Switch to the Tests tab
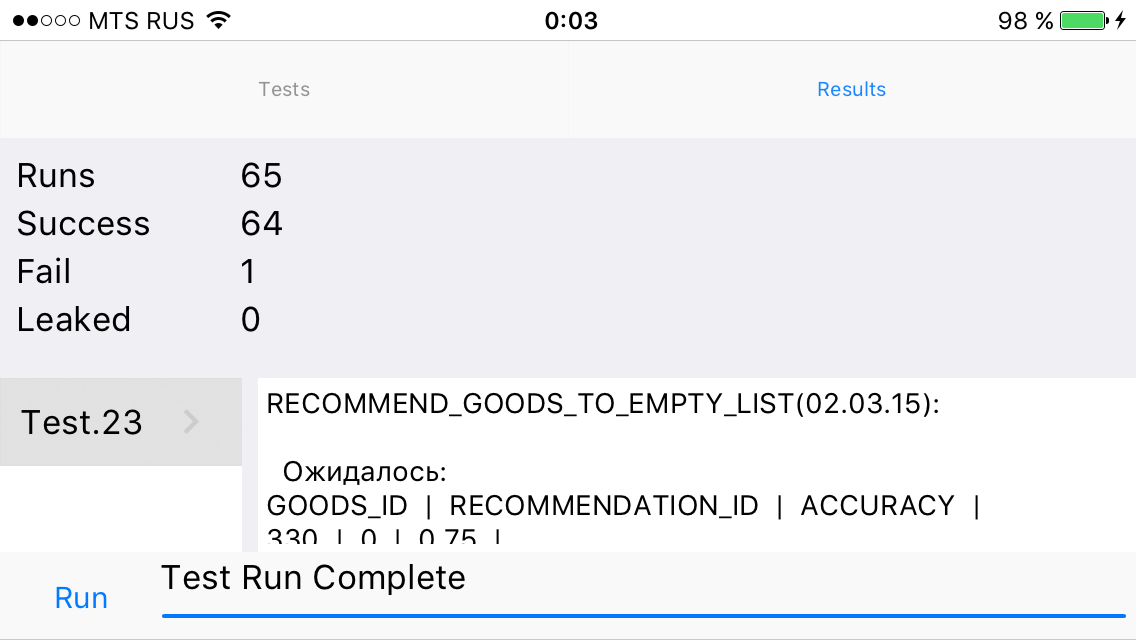This screenshot has width=1136, height=640. tap(284, 89)
